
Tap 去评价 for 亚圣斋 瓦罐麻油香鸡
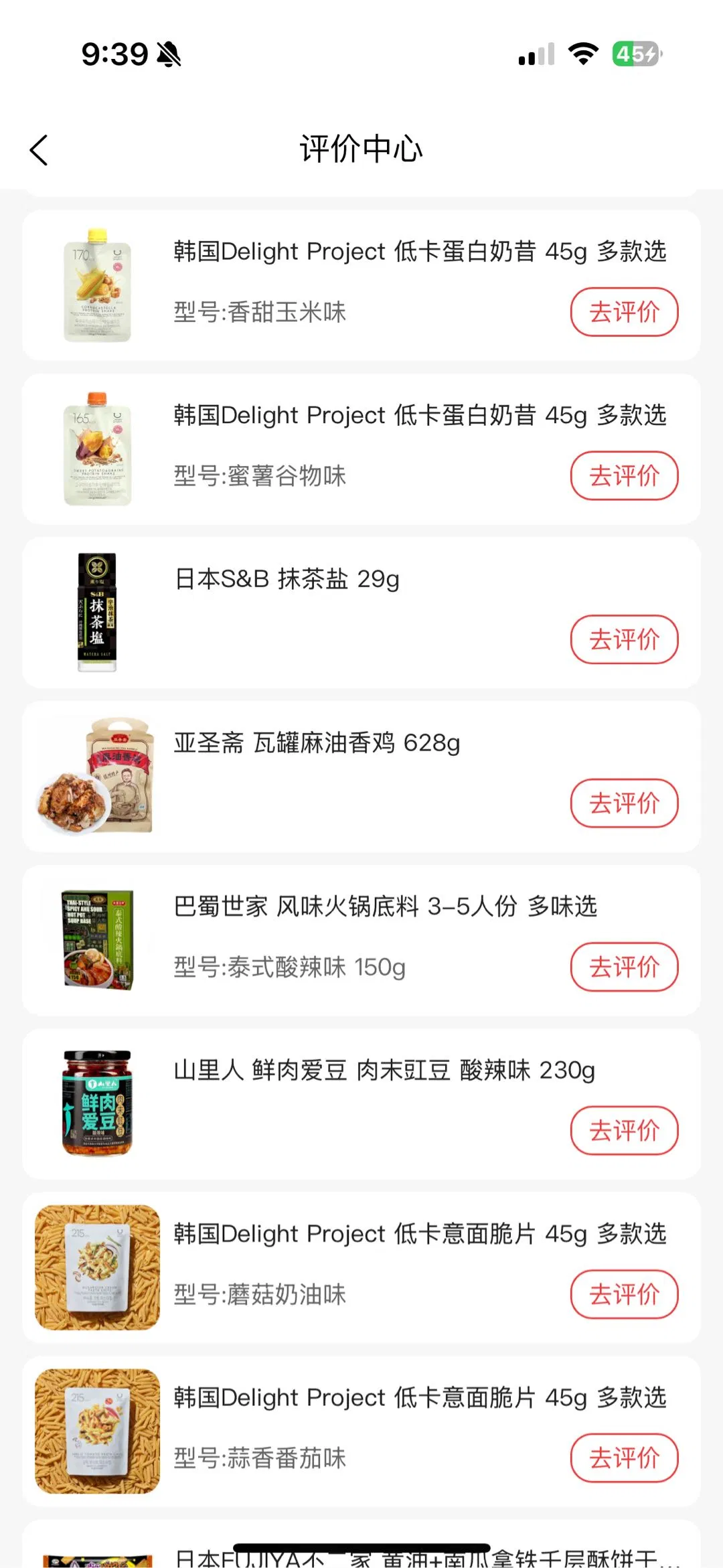pos(624,803)
